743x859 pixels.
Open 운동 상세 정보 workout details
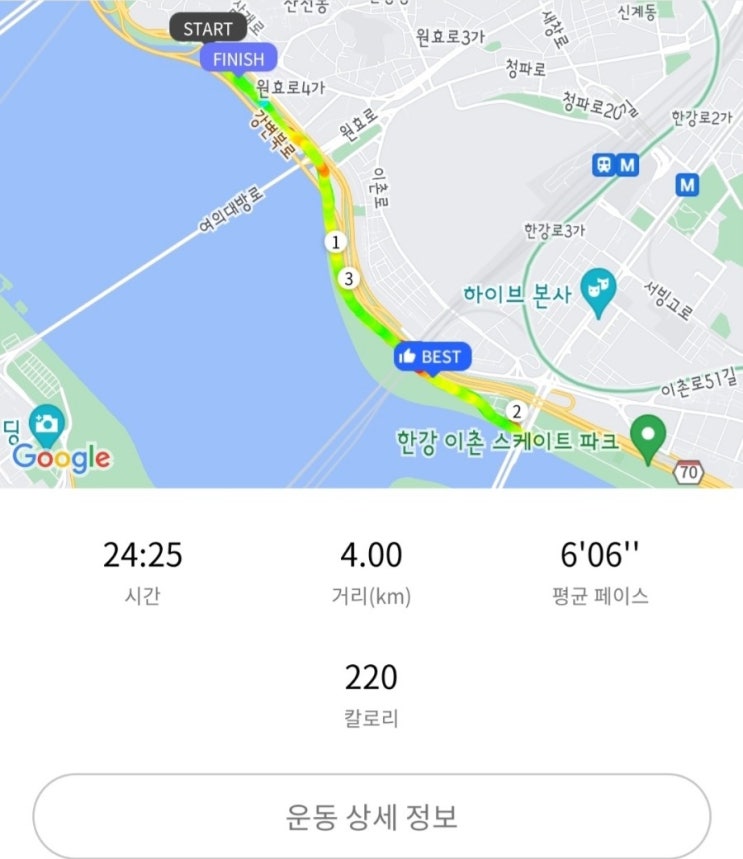[372, 816]
